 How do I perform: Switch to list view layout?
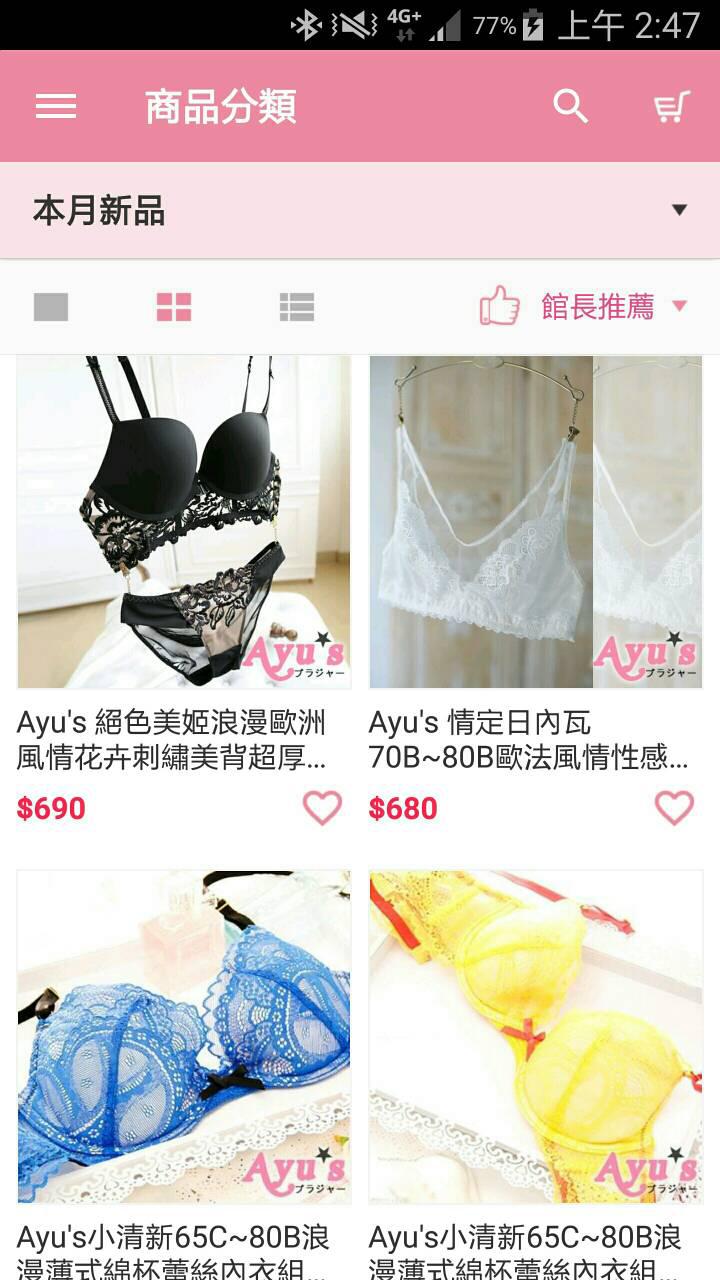[298, 307]
